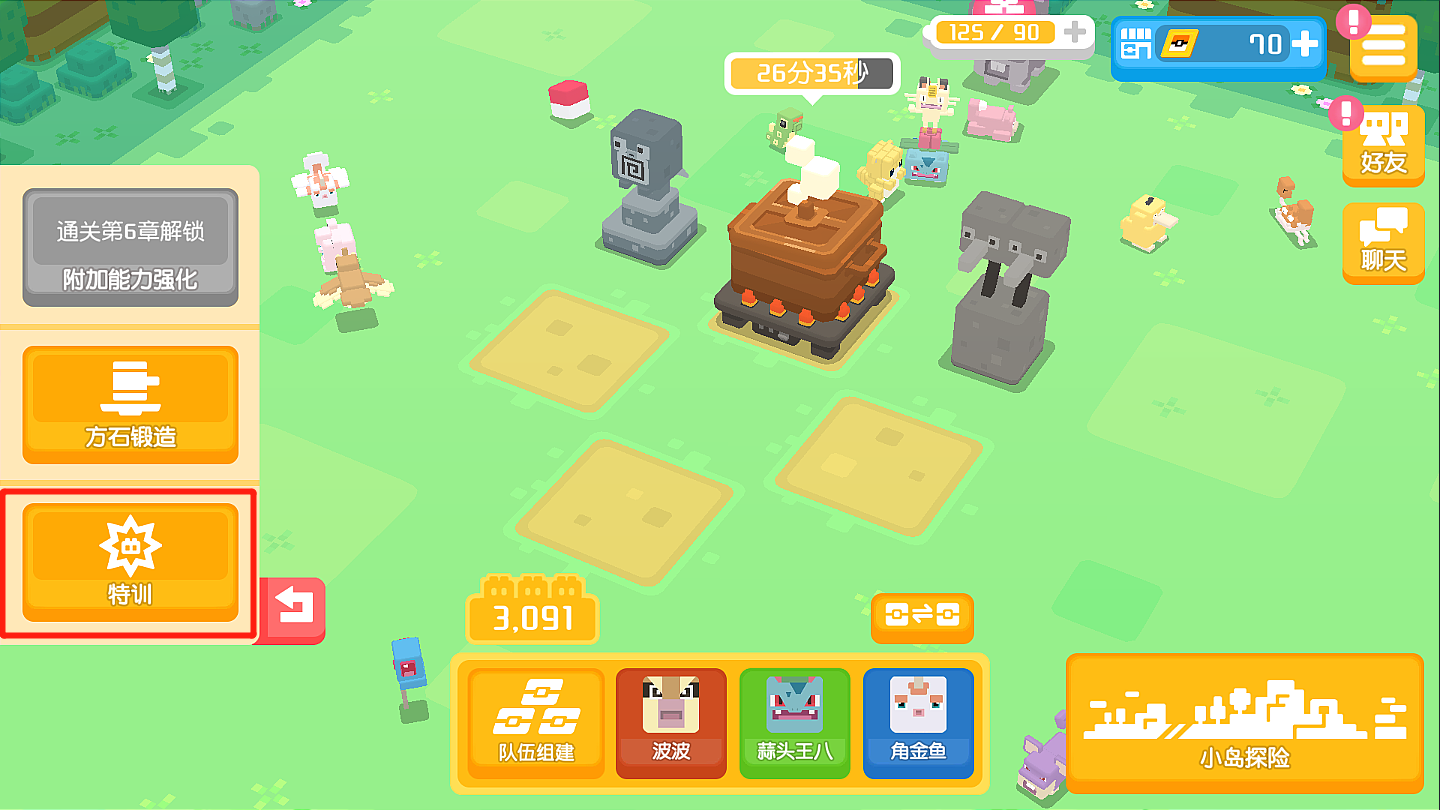1440x810 pixels.
Task: Tap the cooking pot in the camp
Action: click(805, 265)
